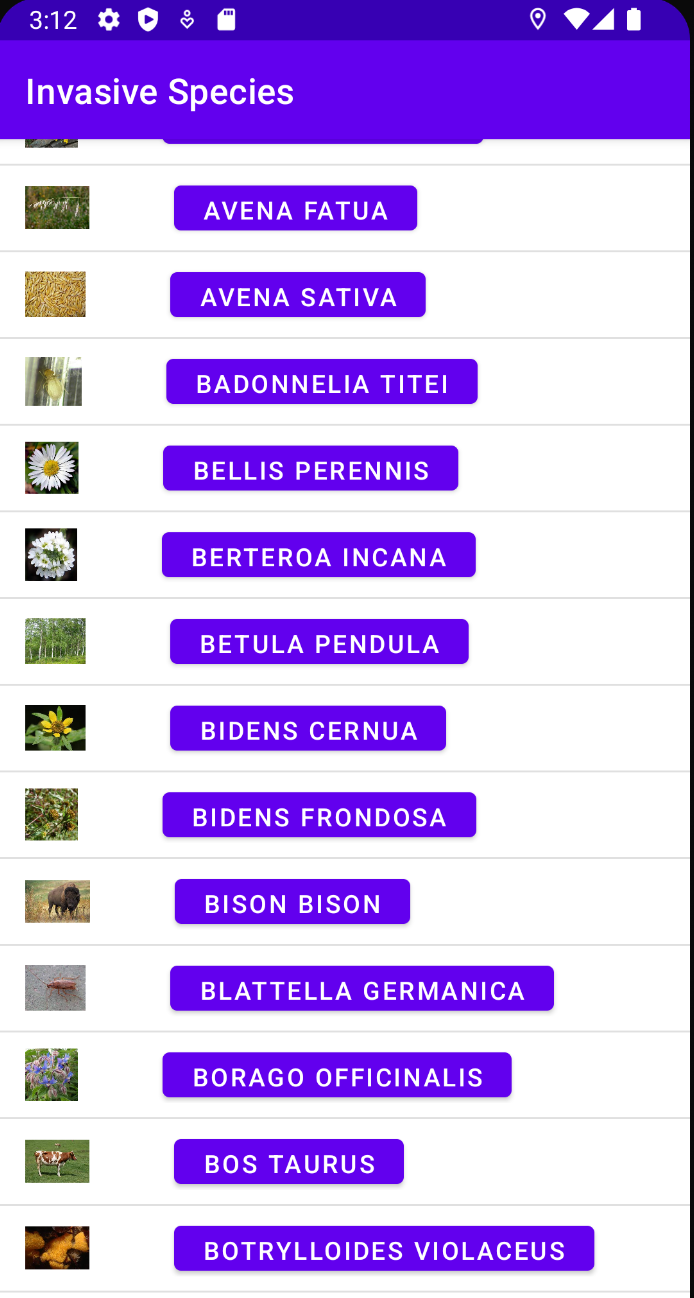Viewport: 694px width, 1298px height.
Task: View the Betula Pendula entry
Action: click(x=319, y=642)
